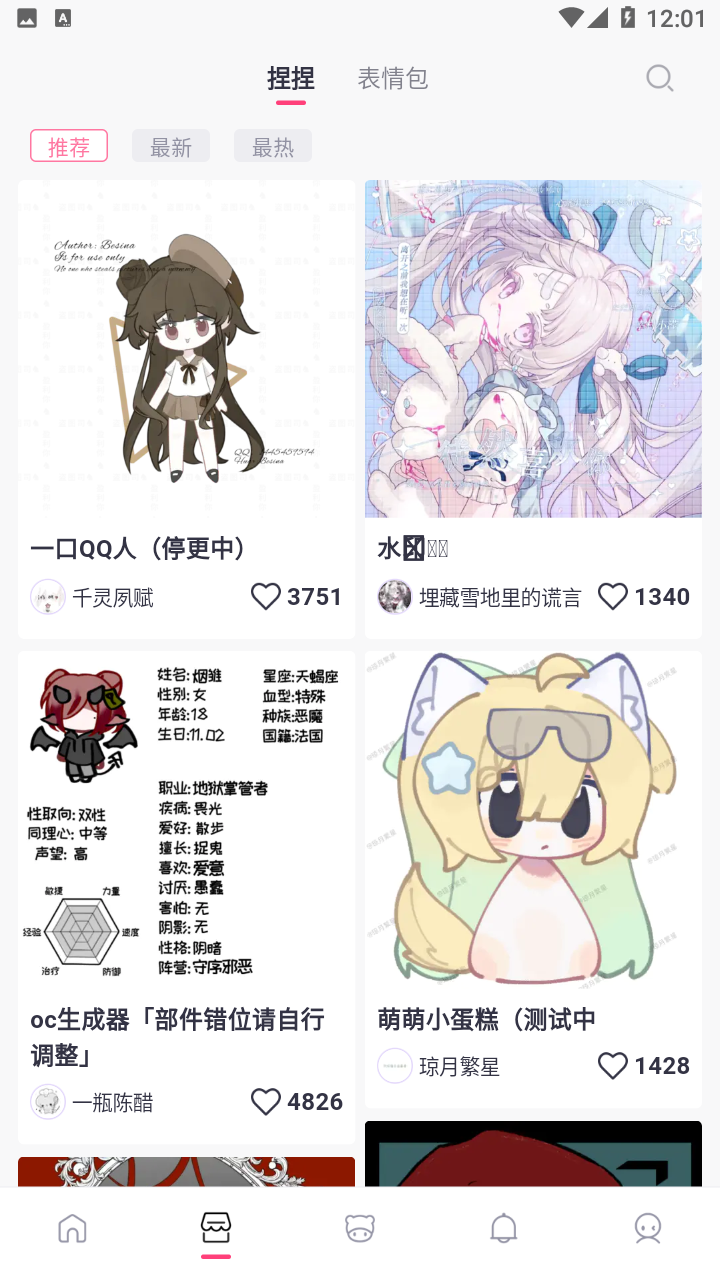Open the search magnifier icon

click(x=659, y=79)
